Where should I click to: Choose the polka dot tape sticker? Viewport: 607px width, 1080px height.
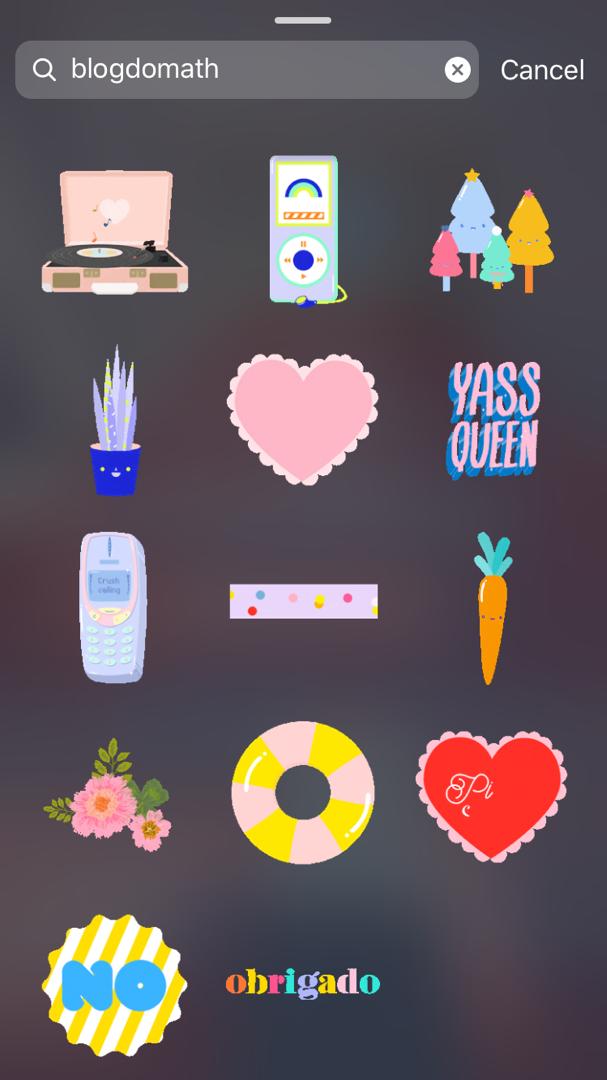[304, 601]
